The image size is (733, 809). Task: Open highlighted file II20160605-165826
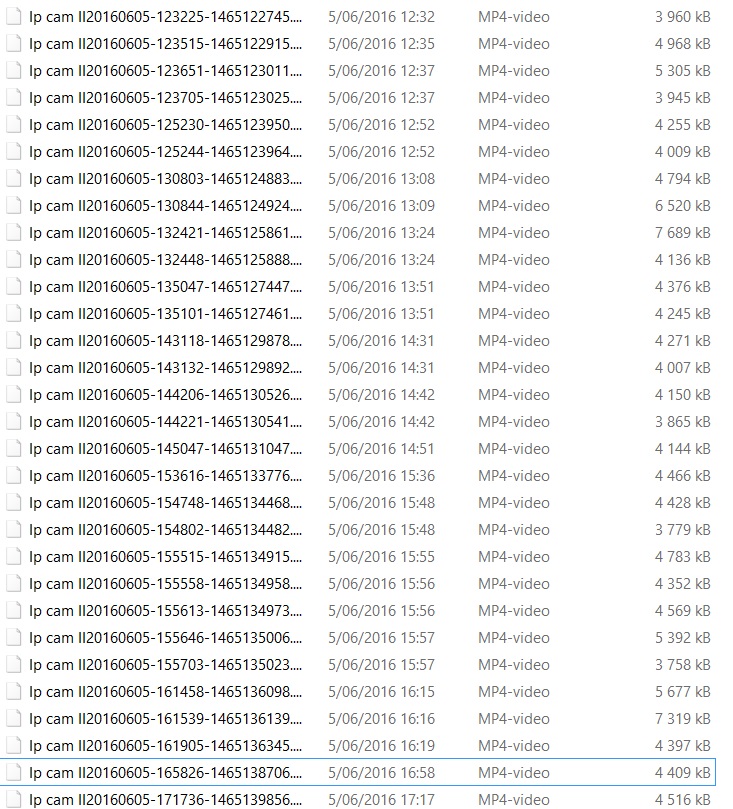pyautogui.click(x=165, y=773)
